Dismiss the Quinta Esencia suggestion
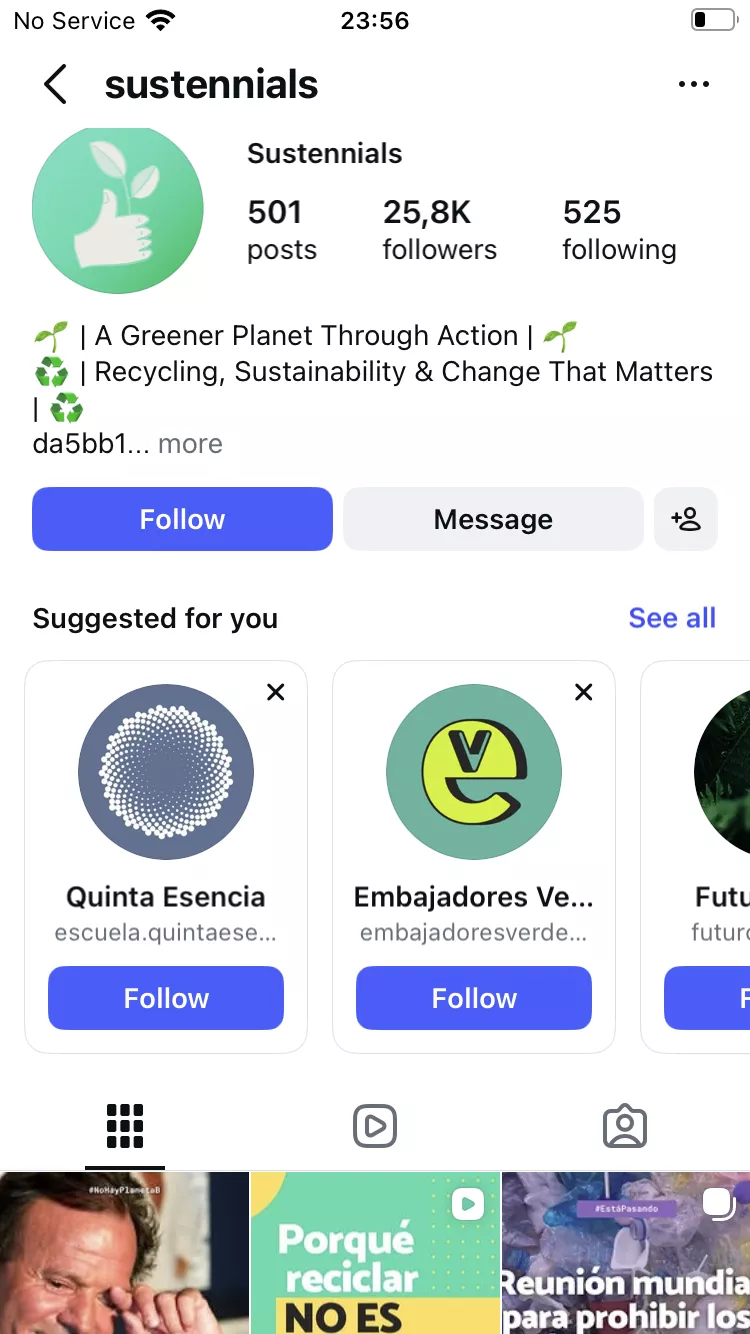750x1334 pixels. (x=276, y=692)
